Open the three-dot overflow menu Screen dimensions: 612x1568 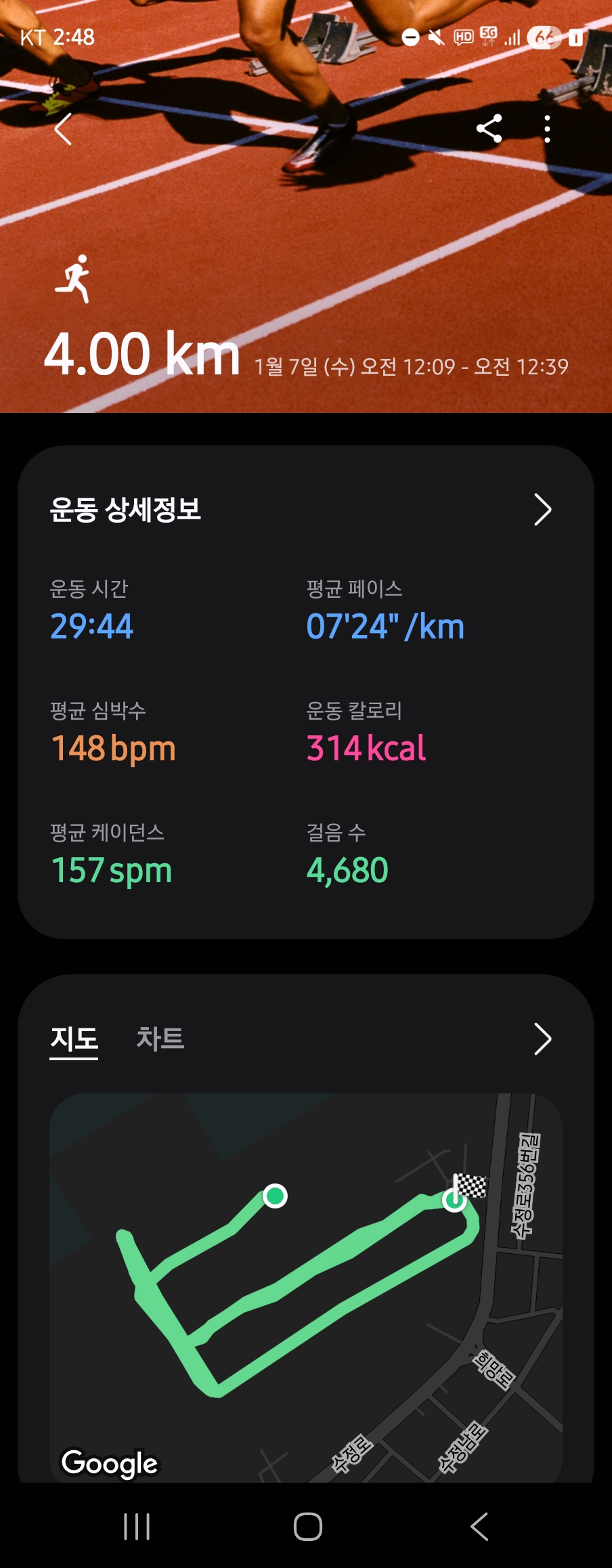pos(547,129)
